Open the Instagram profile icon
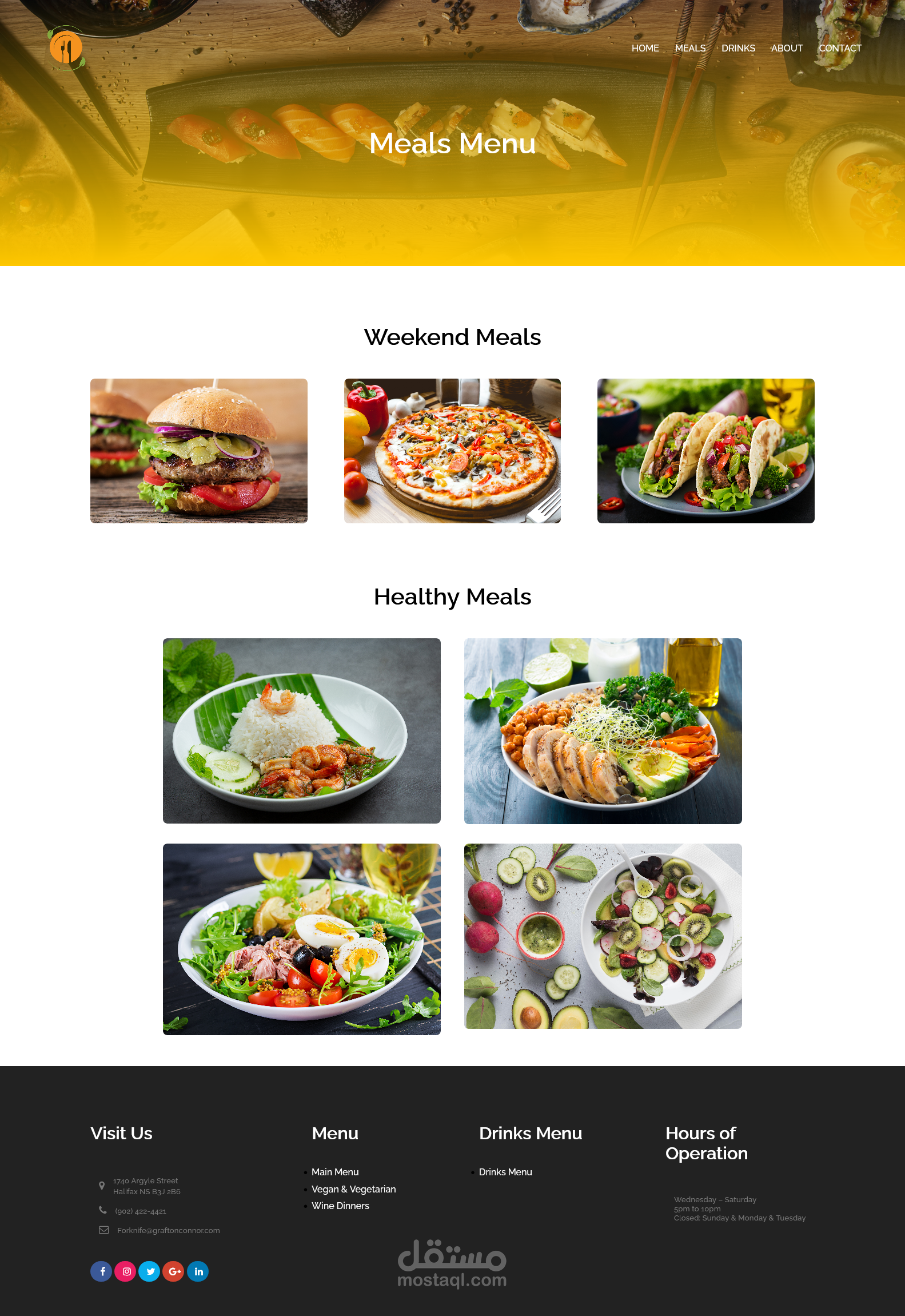The image size is (905, 1316). (125, 1271)
